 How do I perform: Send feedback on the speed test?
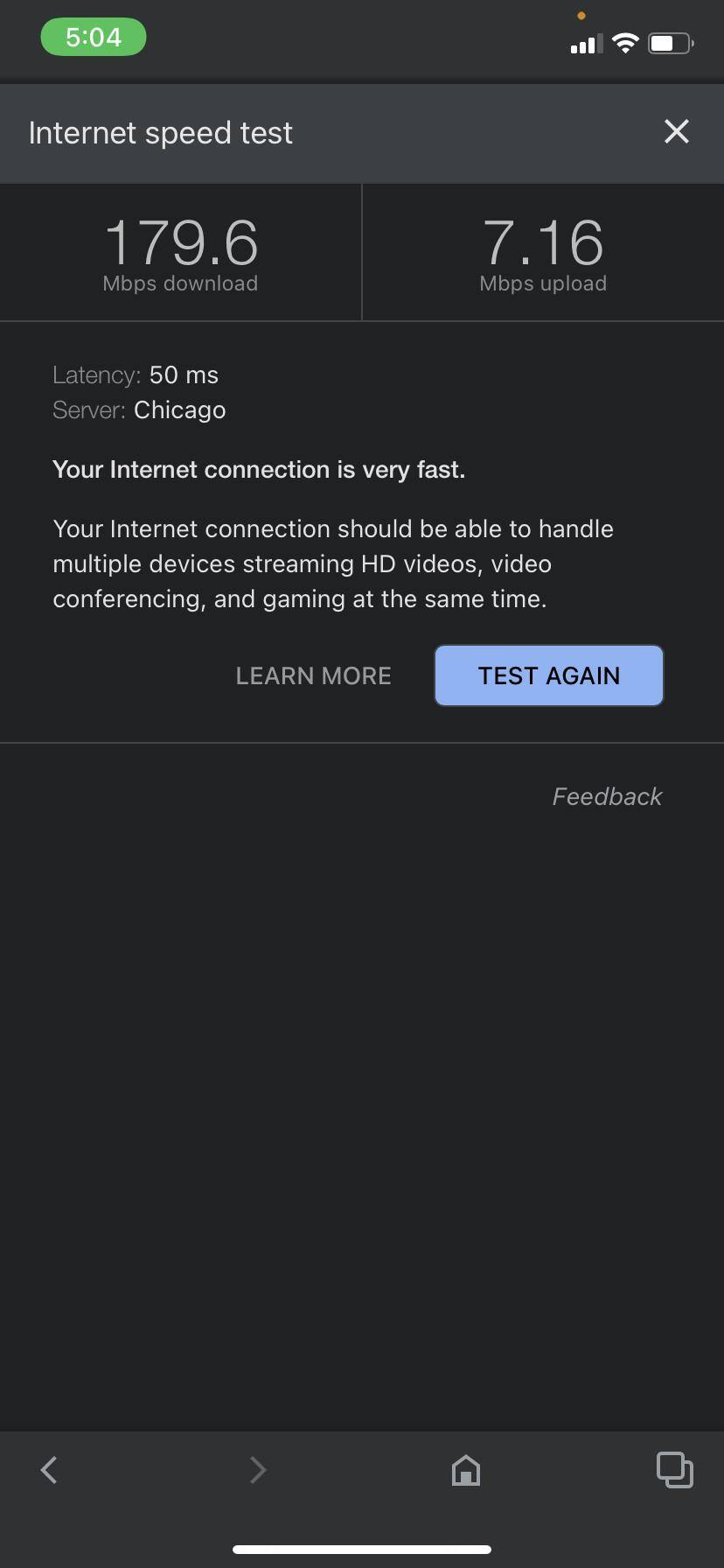607,796
